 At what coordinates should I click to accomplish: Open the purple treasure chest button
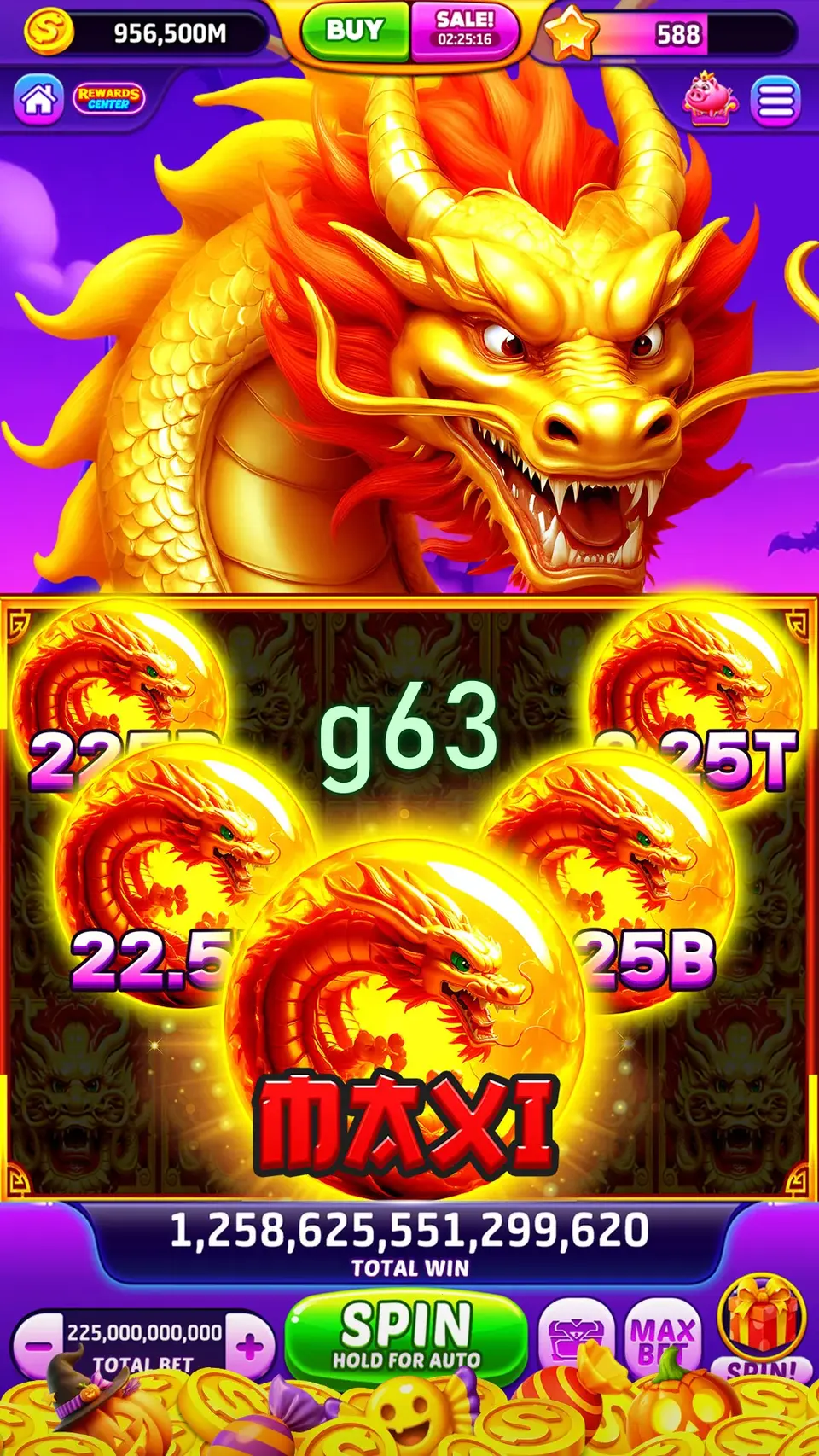click(x=576, y=1338)
